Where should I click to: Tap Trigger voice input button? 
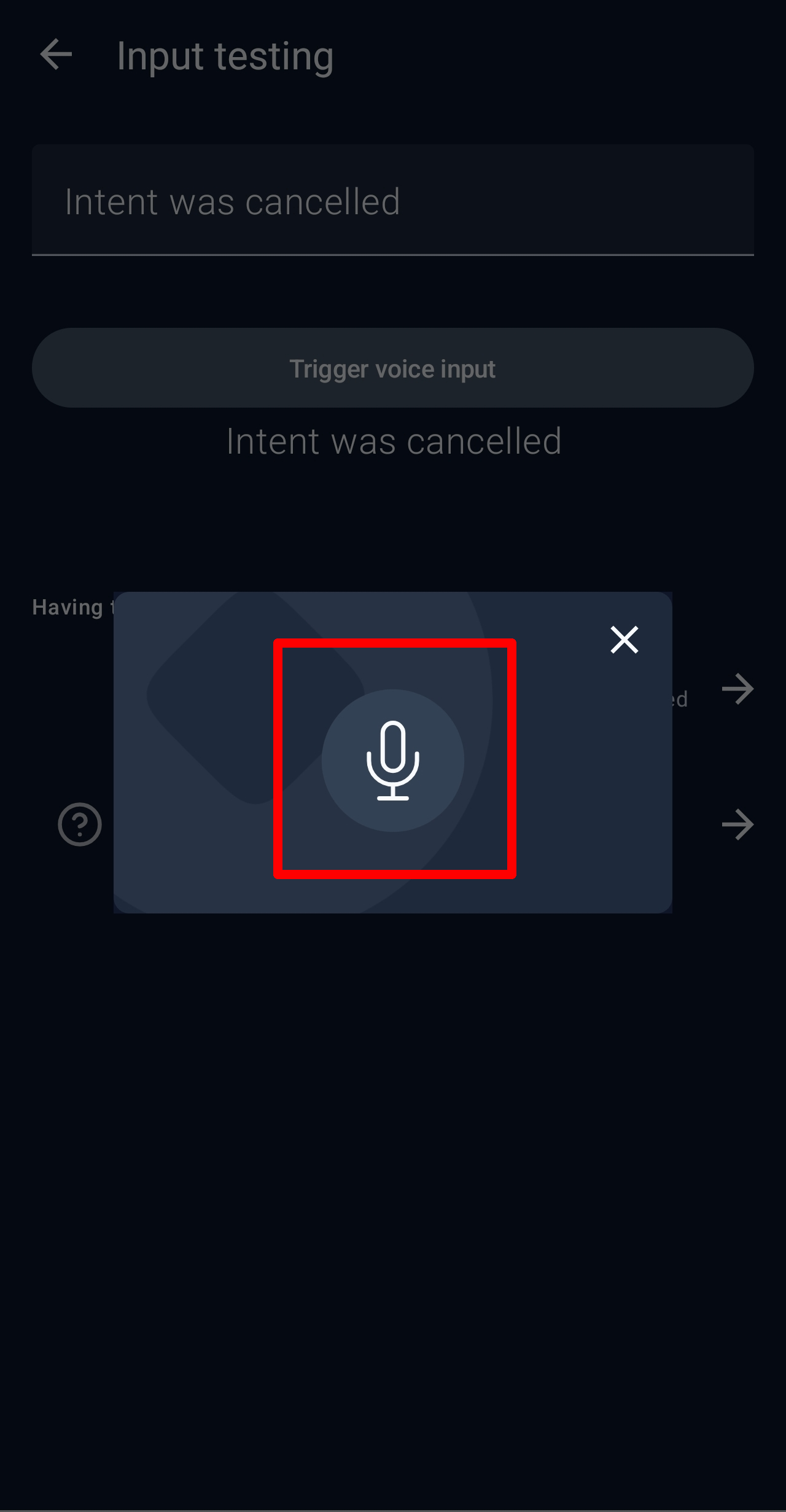pyautogui.click(x=392, y=368)
